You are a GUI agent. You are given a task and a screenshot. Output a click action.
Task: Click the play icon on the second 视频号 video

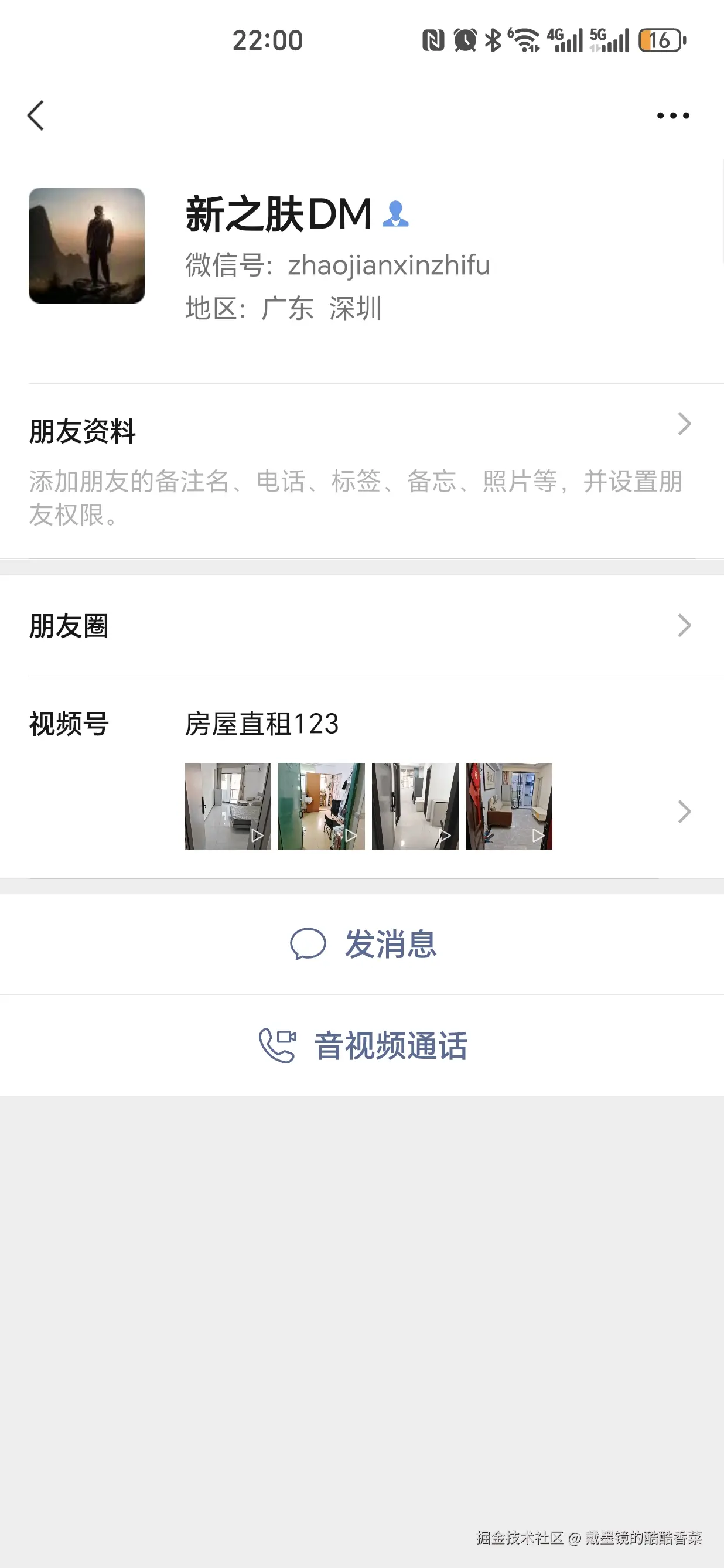tap(350, 836)
